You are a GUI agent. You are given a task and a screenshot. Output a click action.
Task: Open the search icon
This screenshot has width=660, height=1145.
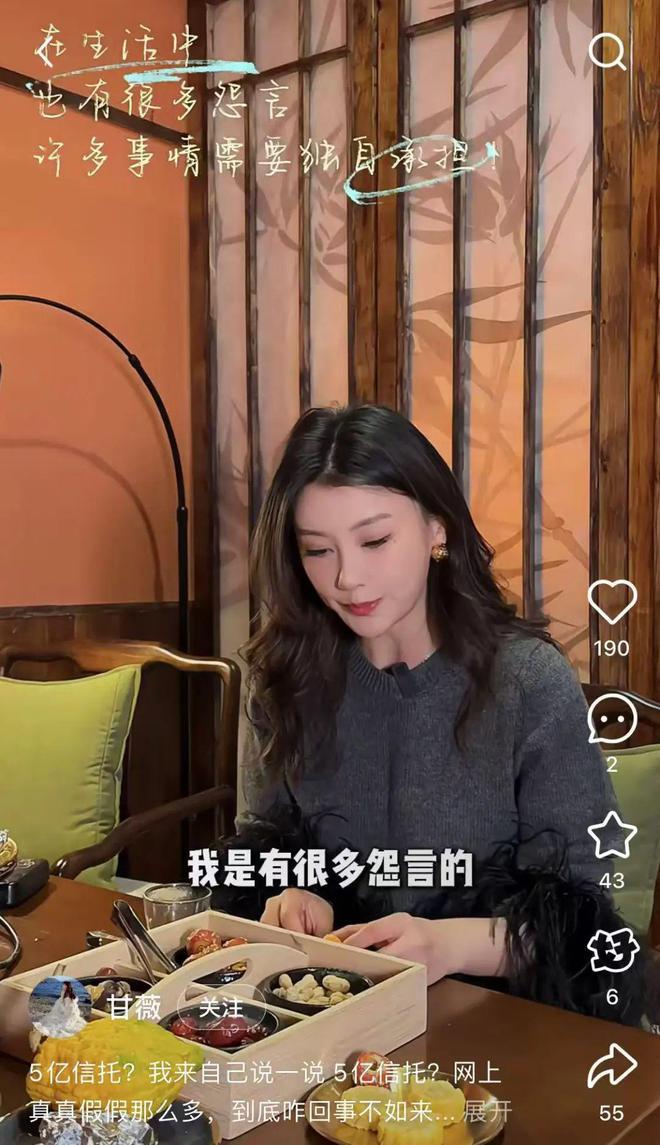coord(607,51)
